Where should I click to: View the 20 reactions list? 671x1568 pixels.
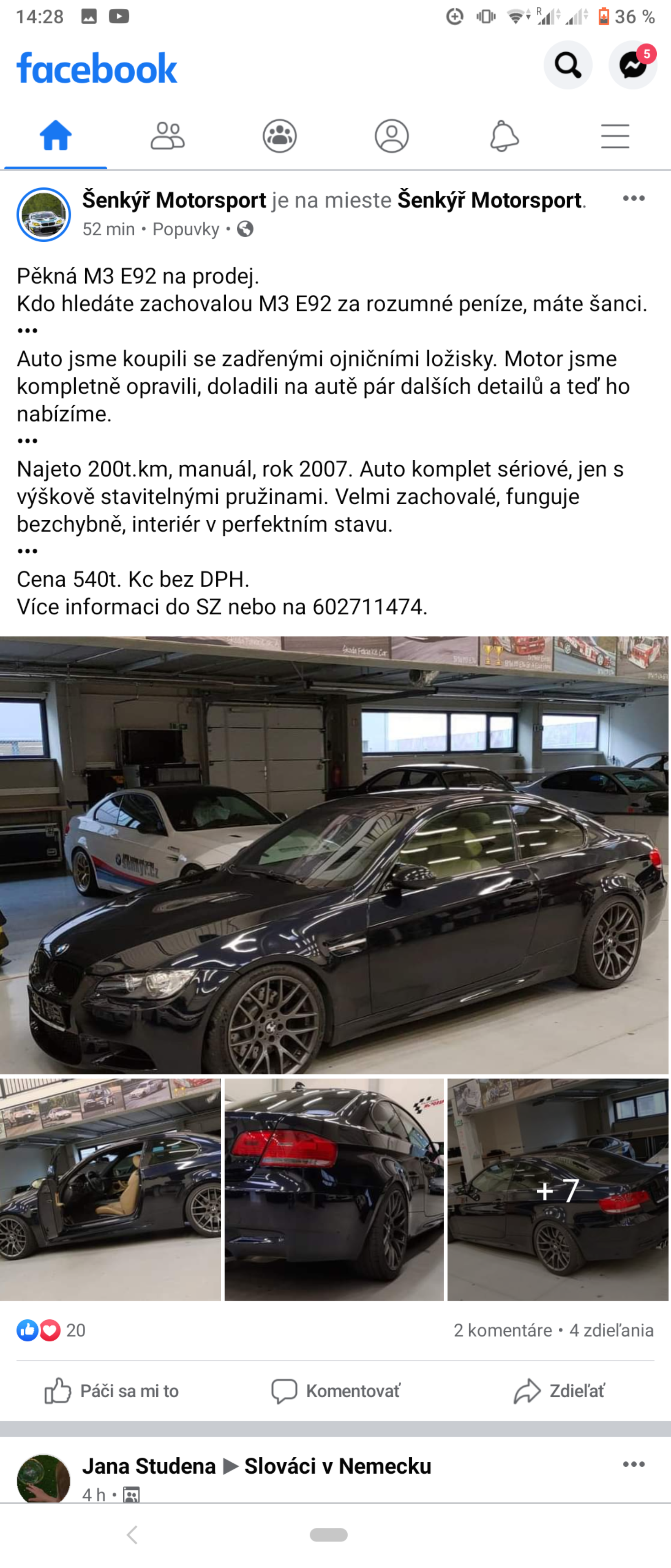pos(51,1330)
